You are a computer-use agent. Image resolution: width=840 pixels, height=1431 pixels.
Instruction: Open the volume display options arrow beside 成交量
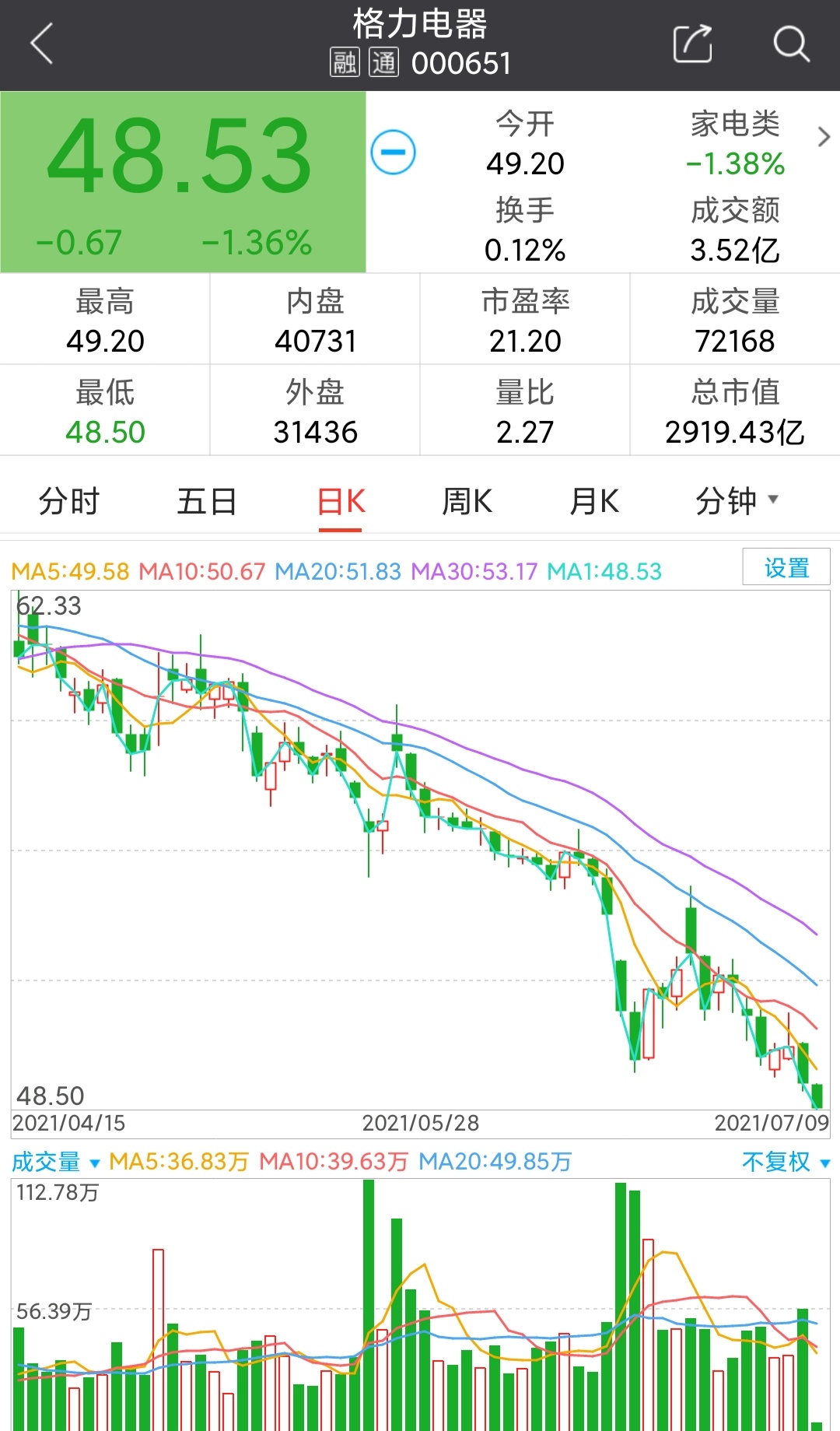point(96,1163)
